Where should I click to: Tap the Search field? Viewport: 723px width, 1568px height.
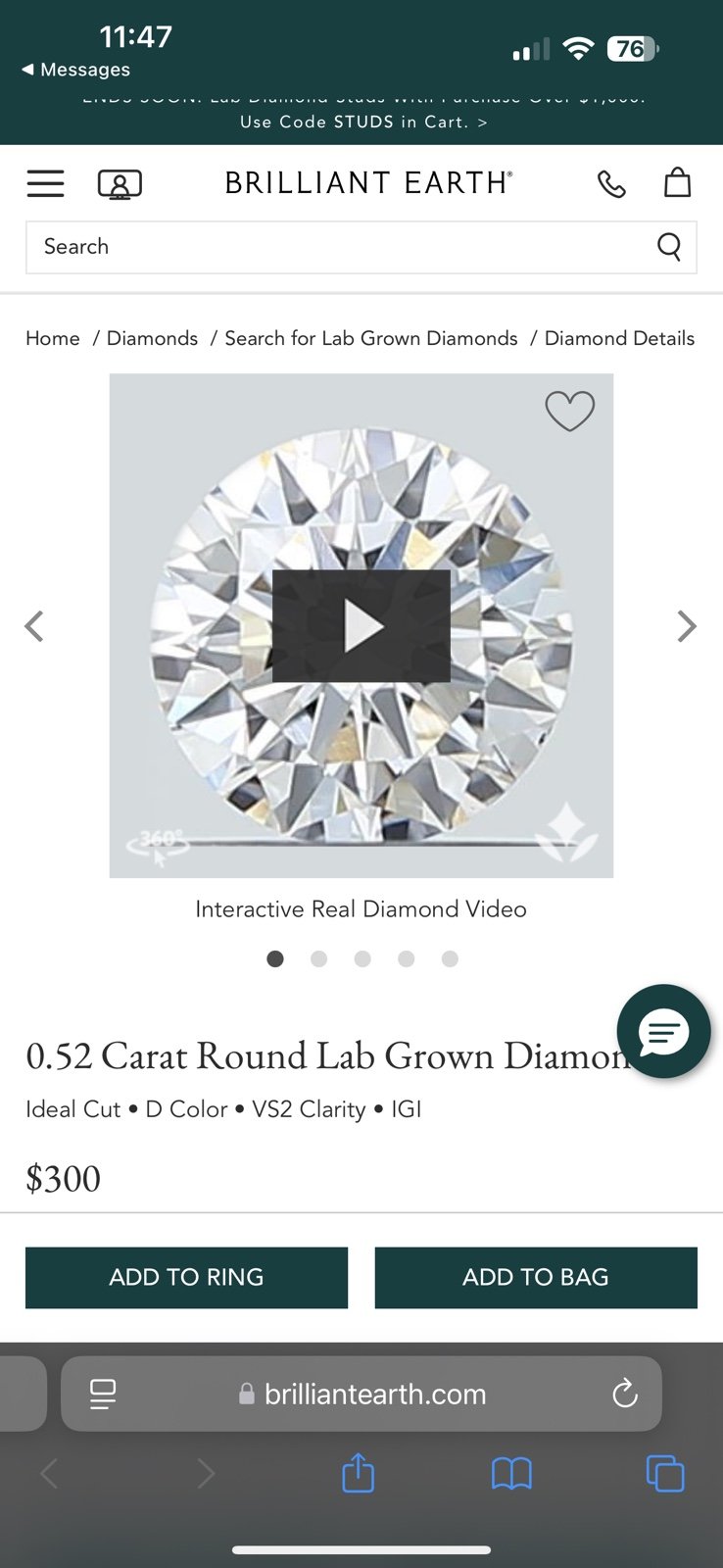(361, 247)
